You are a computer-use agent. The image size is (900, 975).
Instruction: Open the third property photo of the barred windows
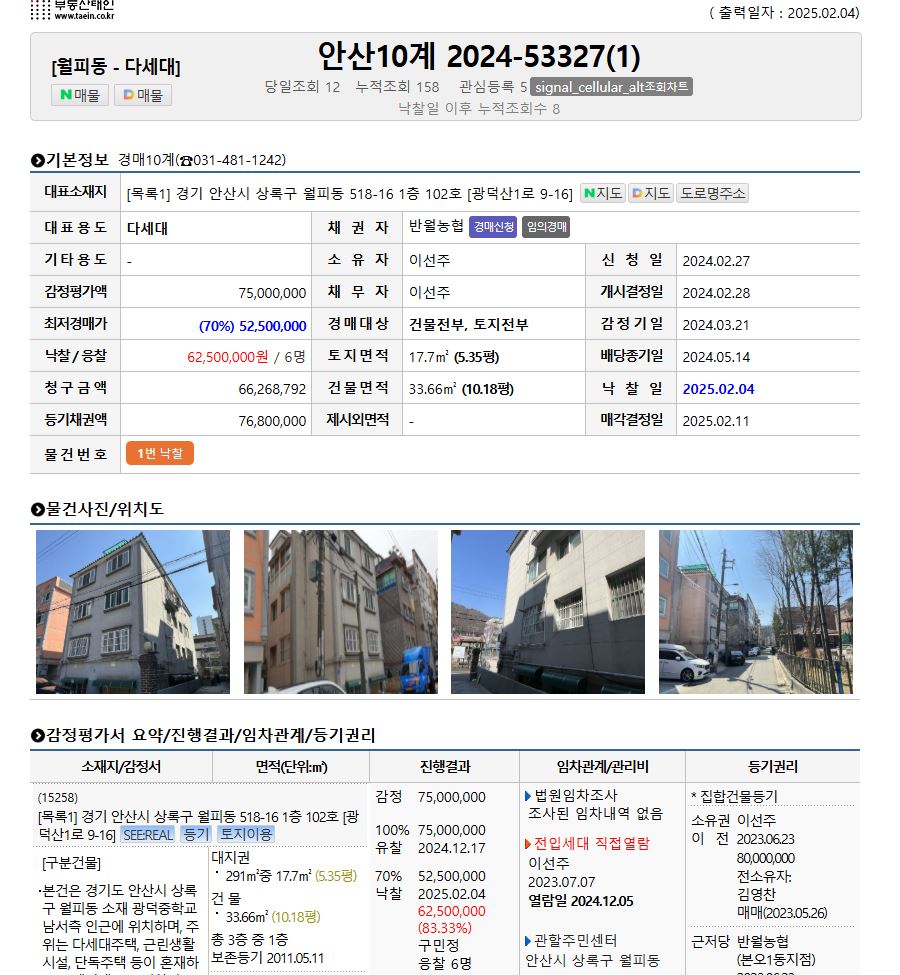[x=547, y=612]
